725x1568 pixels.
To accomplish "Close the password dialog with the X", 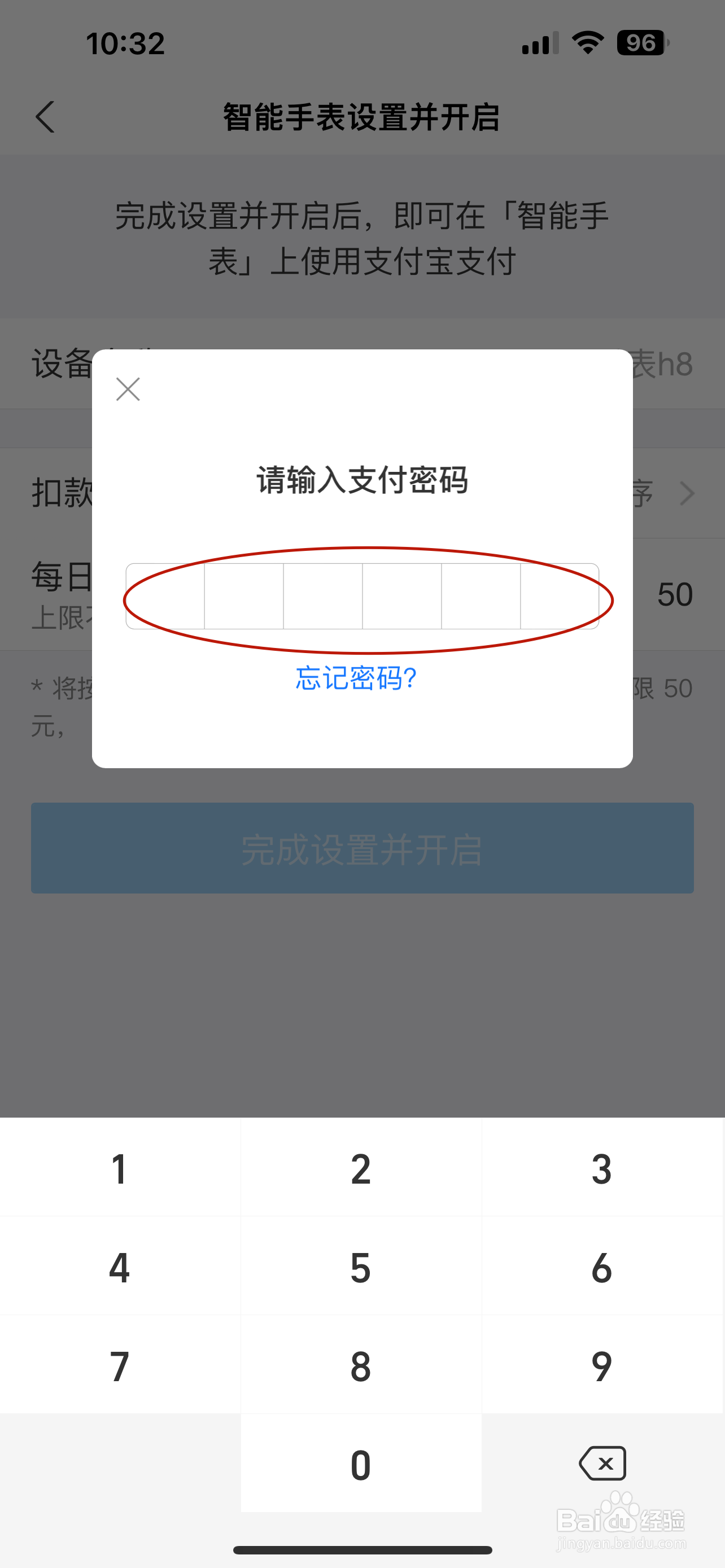I will [128, 389].
